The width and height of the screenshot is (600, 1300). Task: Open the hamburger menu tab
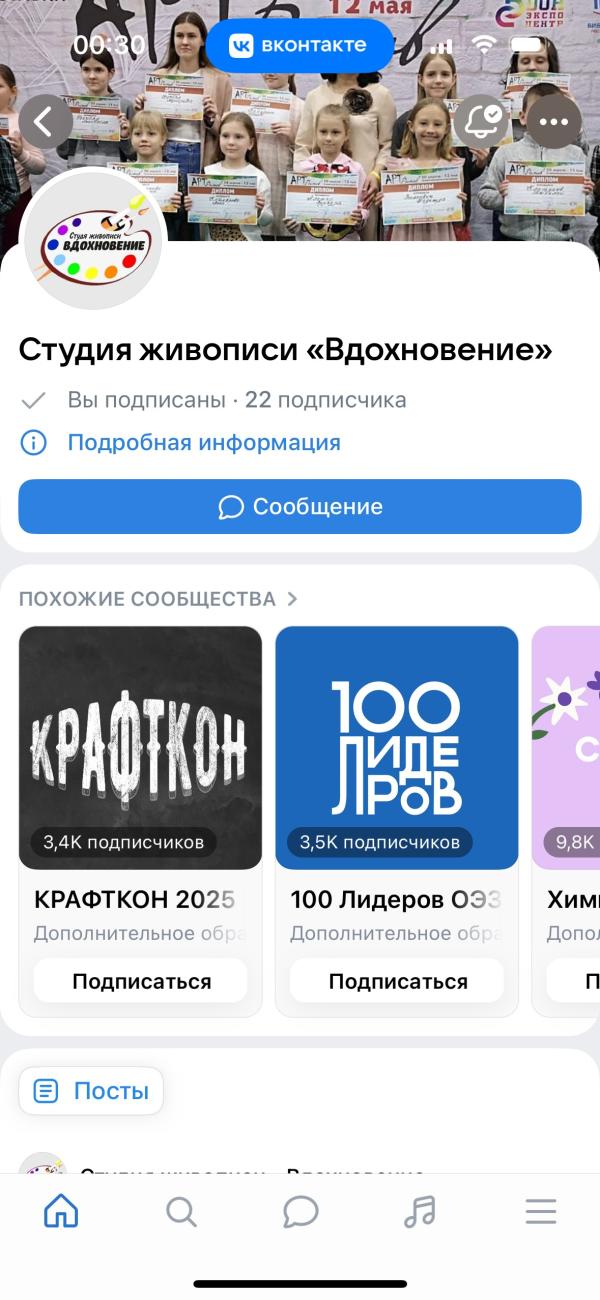click(540, 1212)
